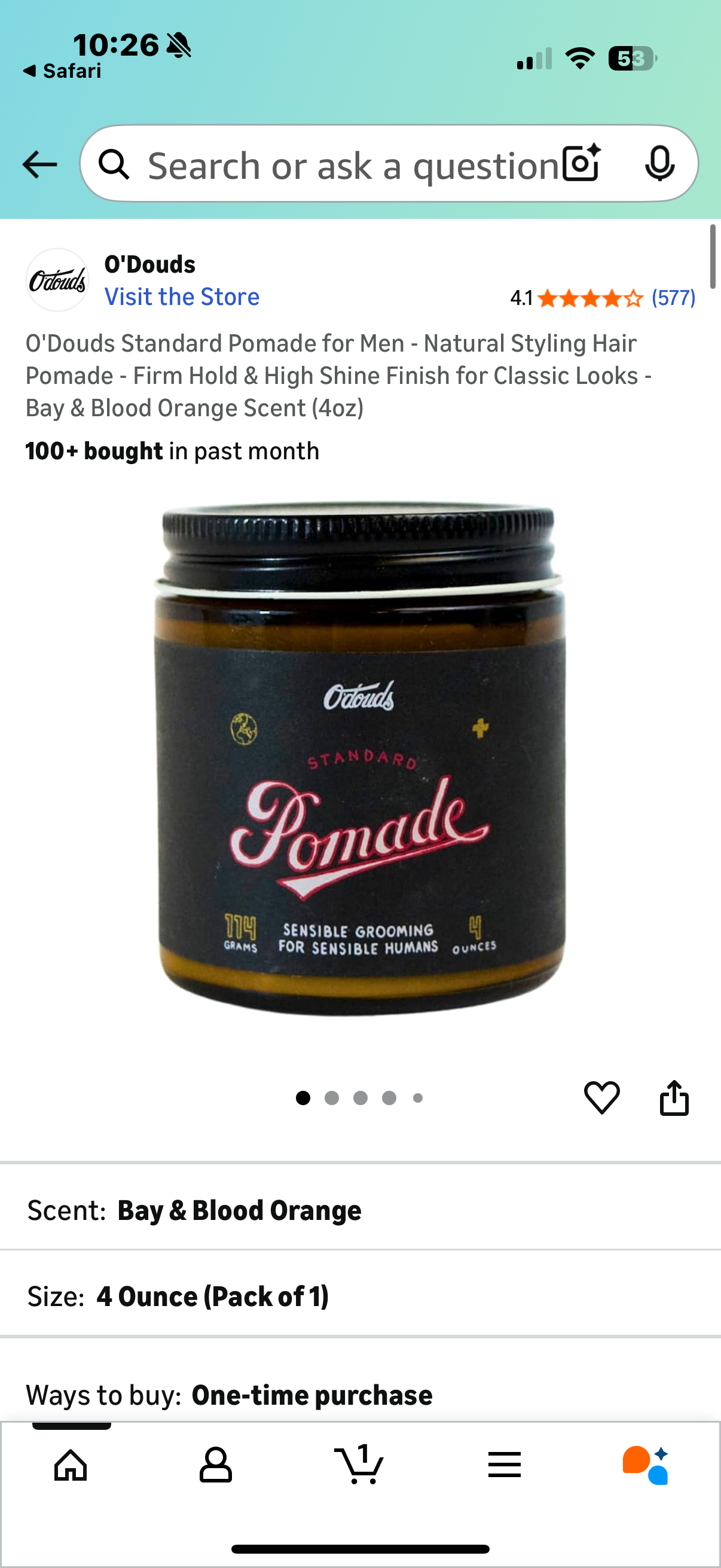Share this product

pos(674,1097)
